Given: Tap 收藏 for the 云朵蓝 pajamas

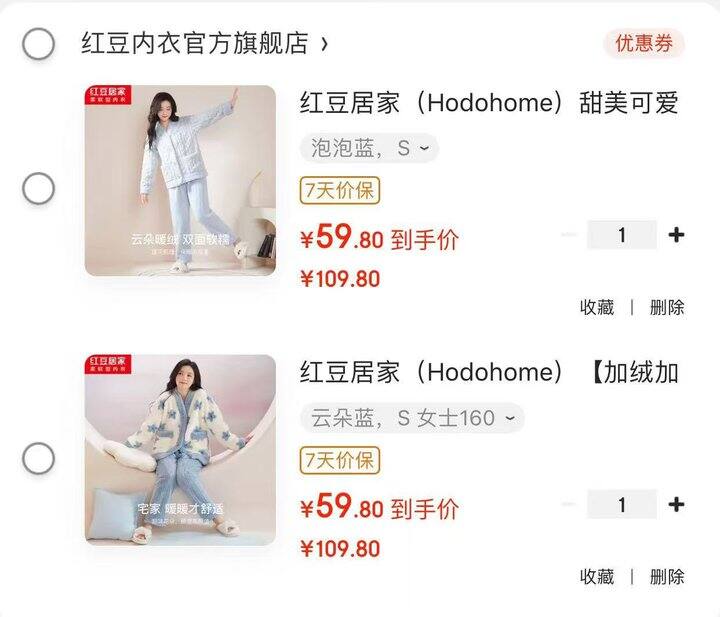Looking at the screenshot, I should [x=597, y=577].
